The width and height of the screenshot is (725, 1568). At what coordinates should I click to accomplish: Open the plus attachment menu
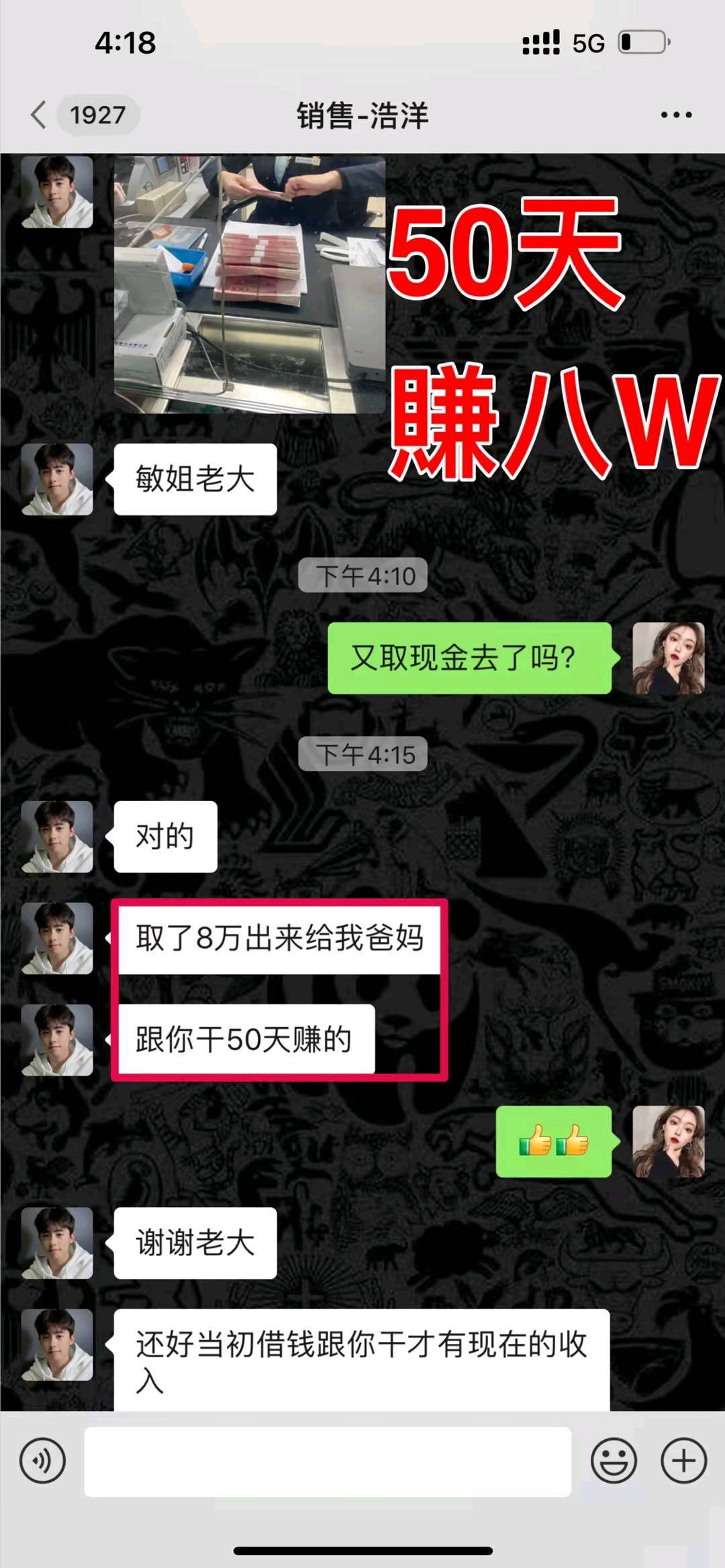click(683, 1461)
